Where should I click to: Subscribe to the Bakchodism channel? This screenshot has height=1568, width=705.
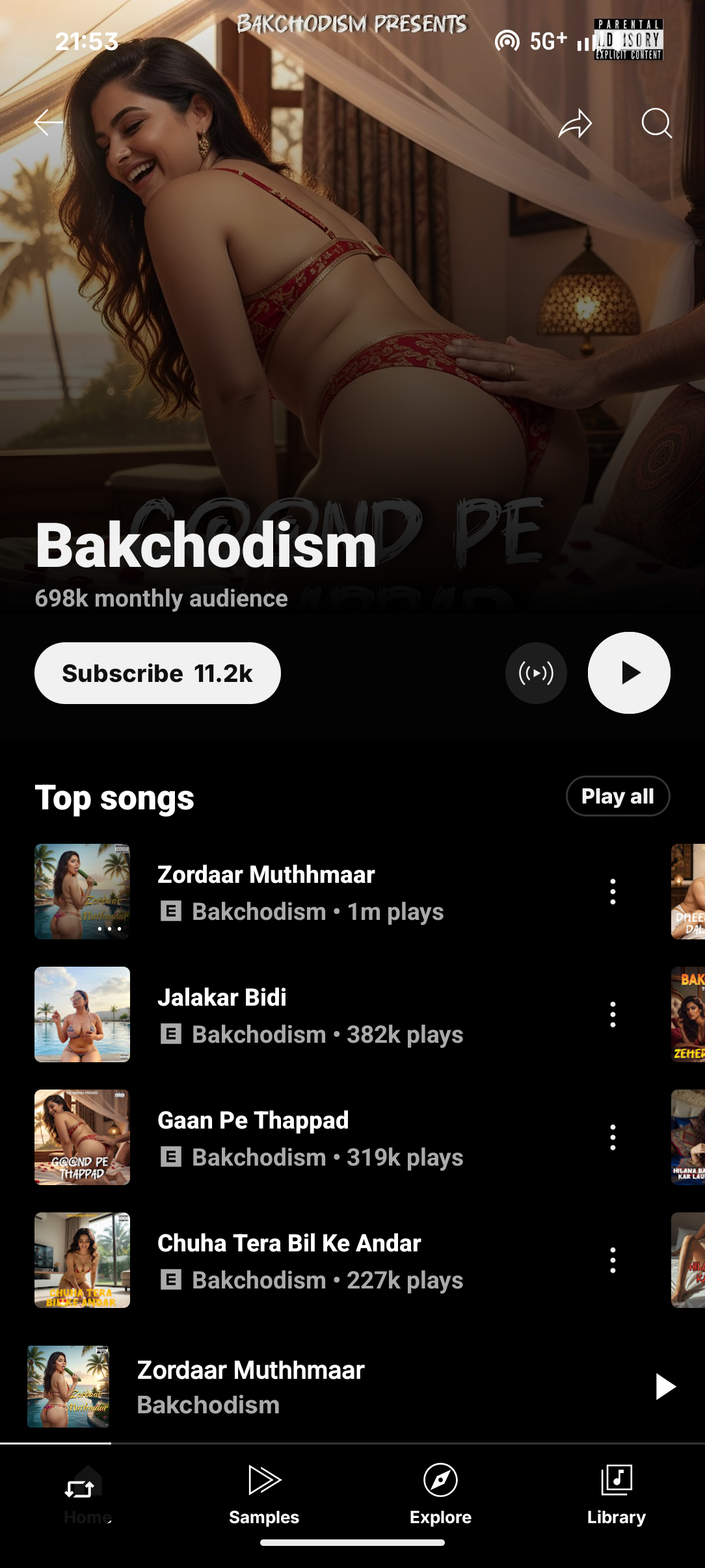tap(157, 673)
